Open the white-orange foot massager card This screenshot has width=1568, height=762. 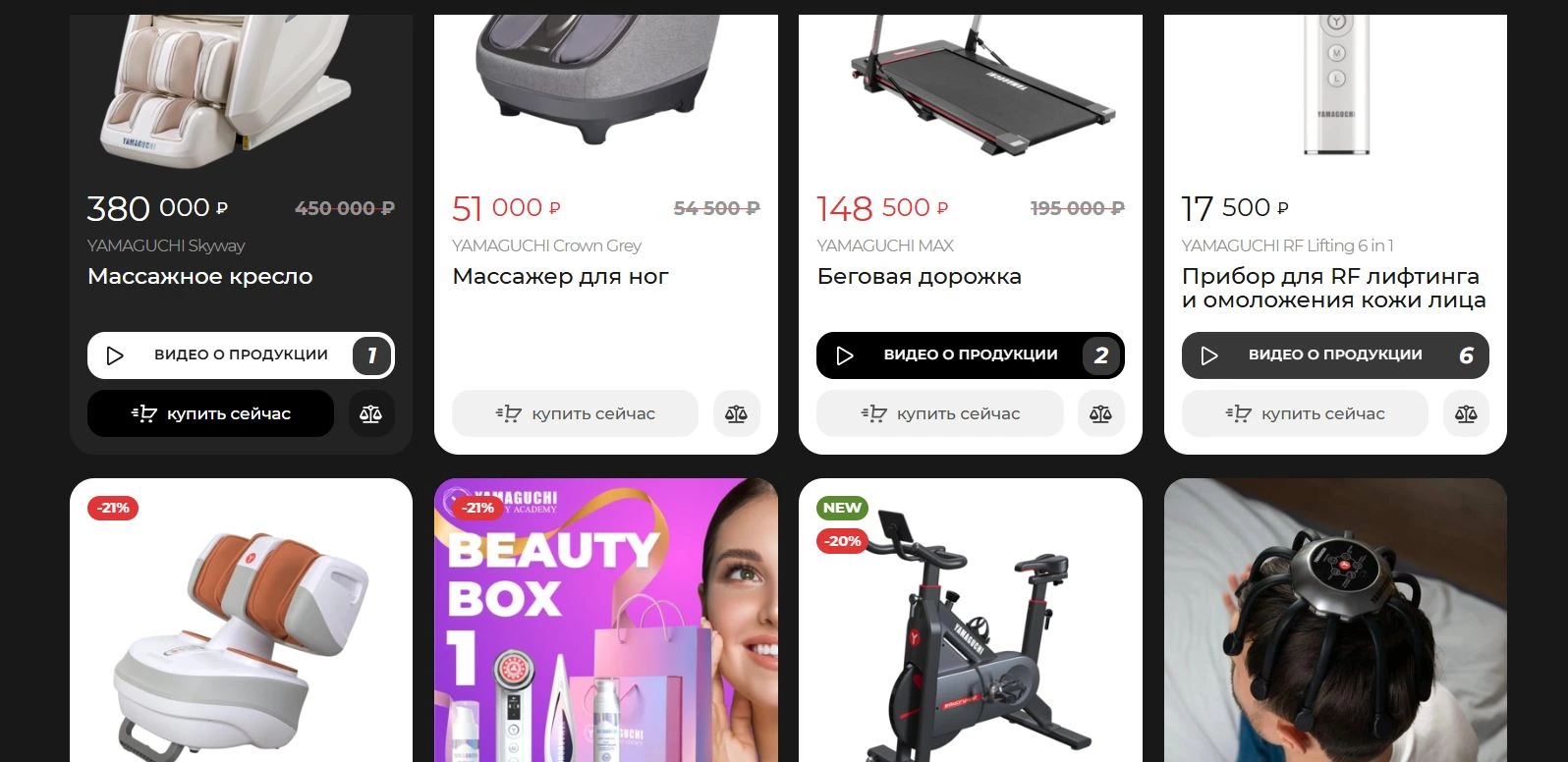(x=241, y=638)
